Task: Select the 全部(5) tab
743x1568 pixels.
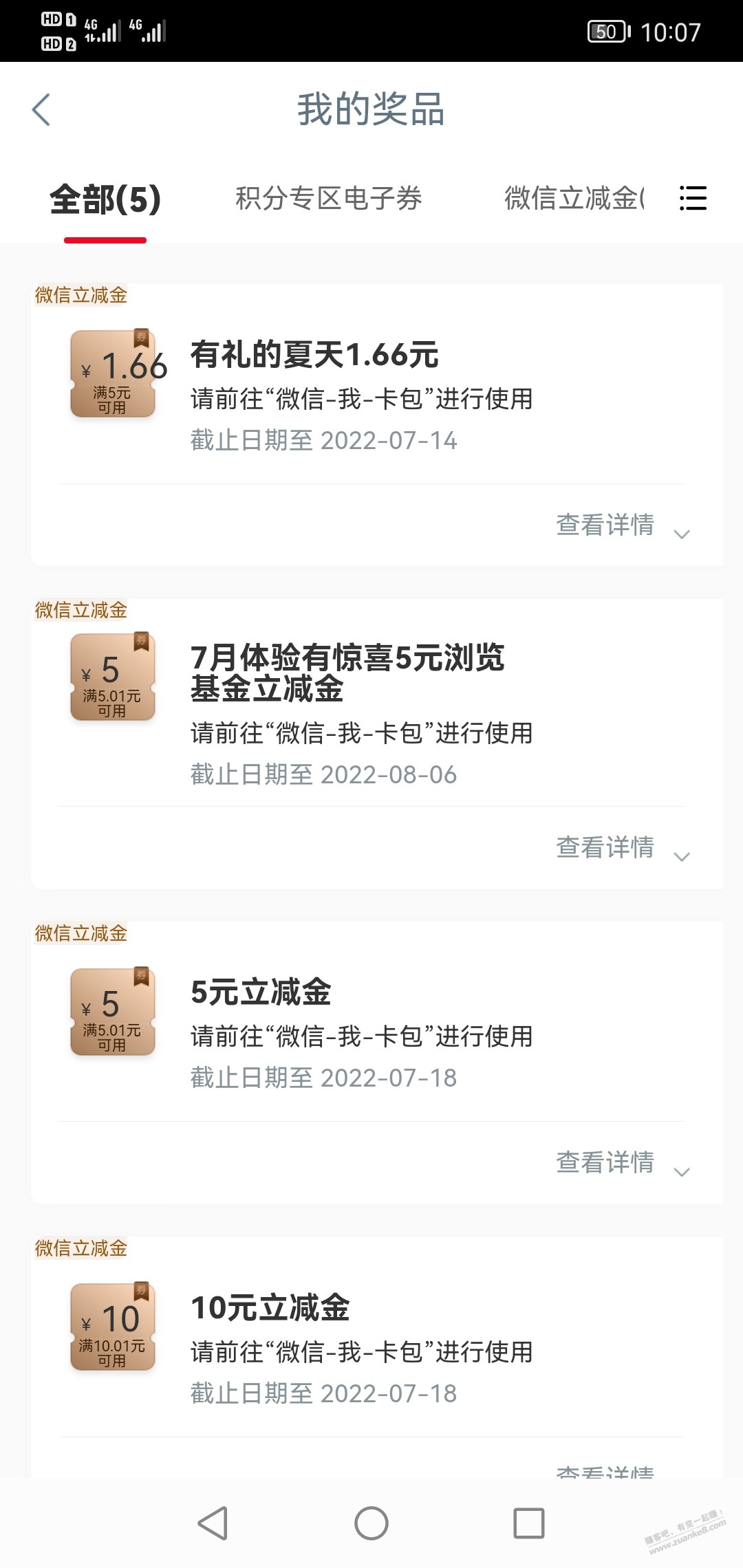Action: (105, 199)
